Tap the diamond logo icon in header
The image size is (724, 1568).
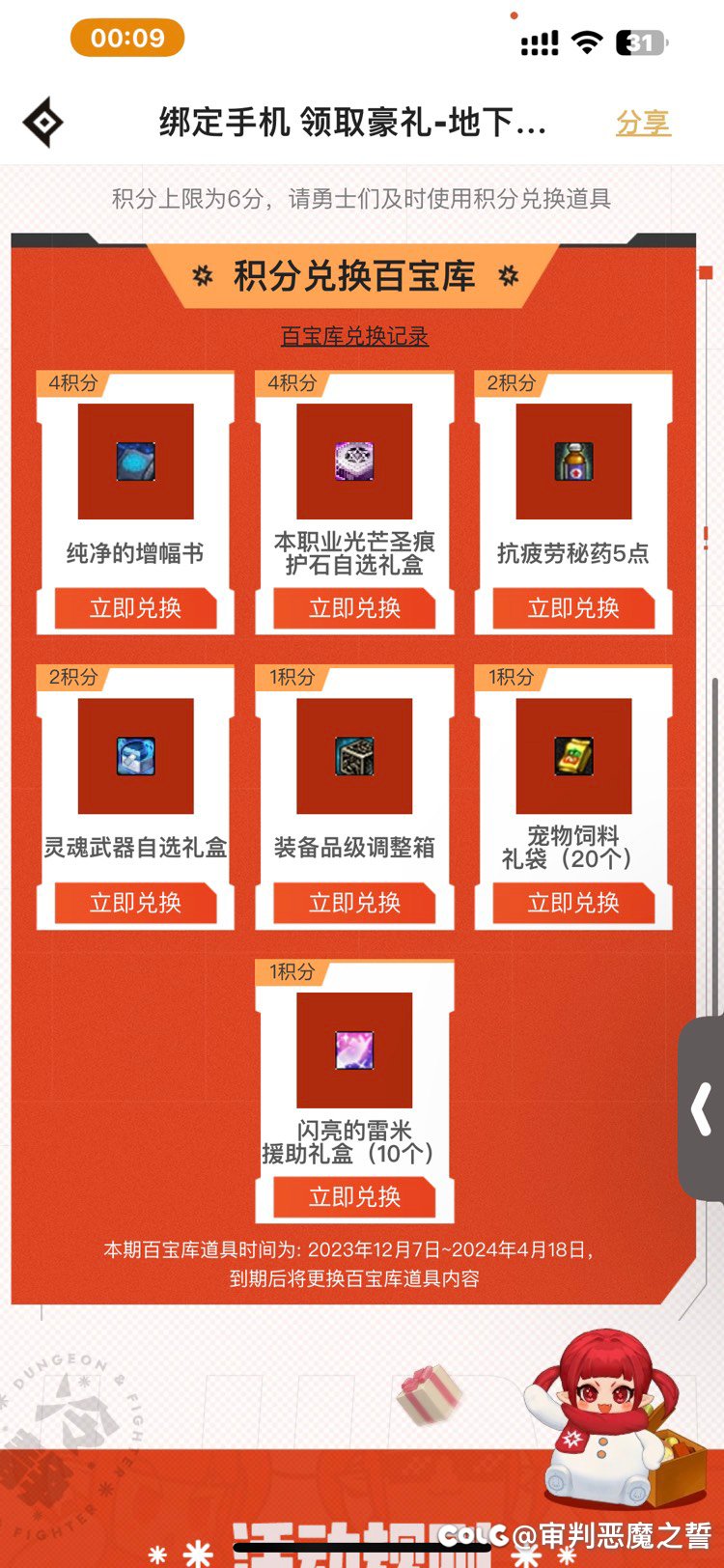coord(42,123)
